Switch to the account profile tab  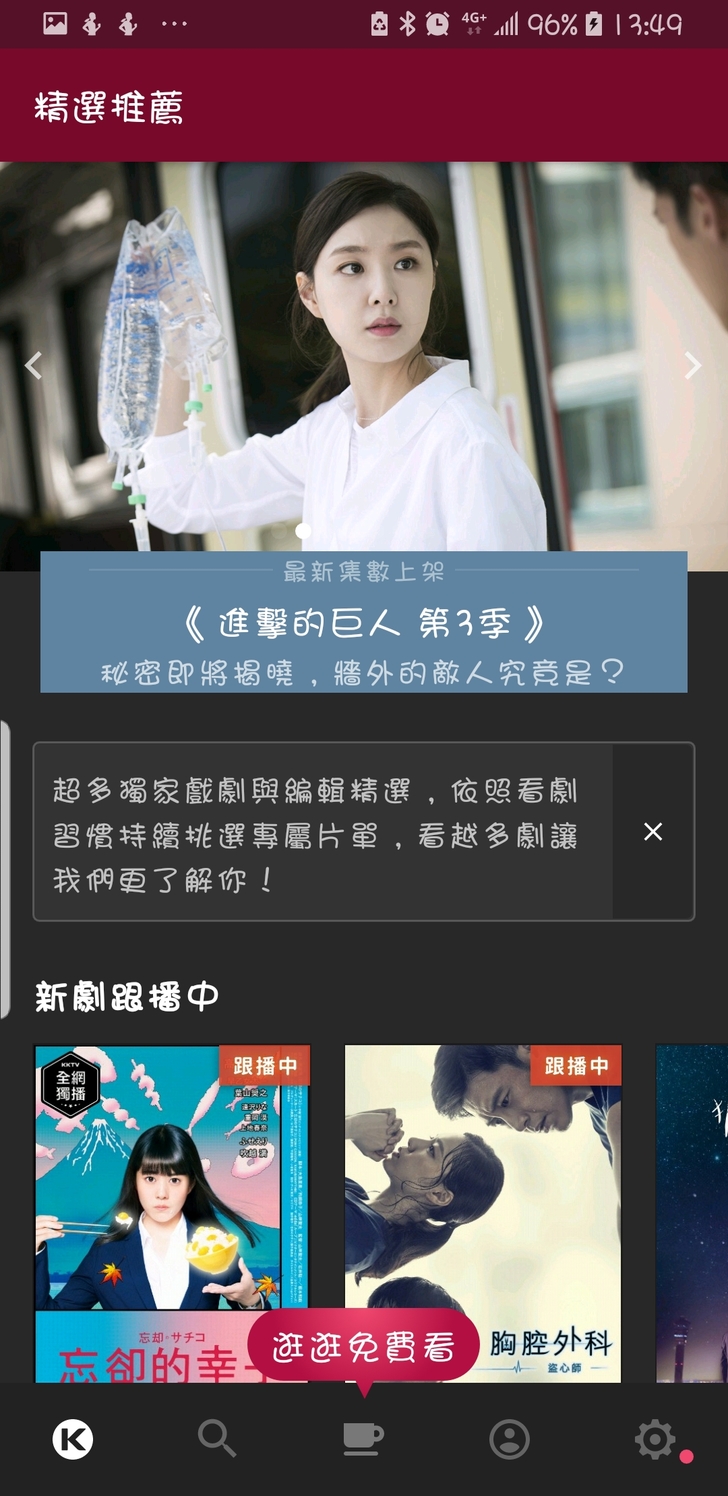[509, 1440]
